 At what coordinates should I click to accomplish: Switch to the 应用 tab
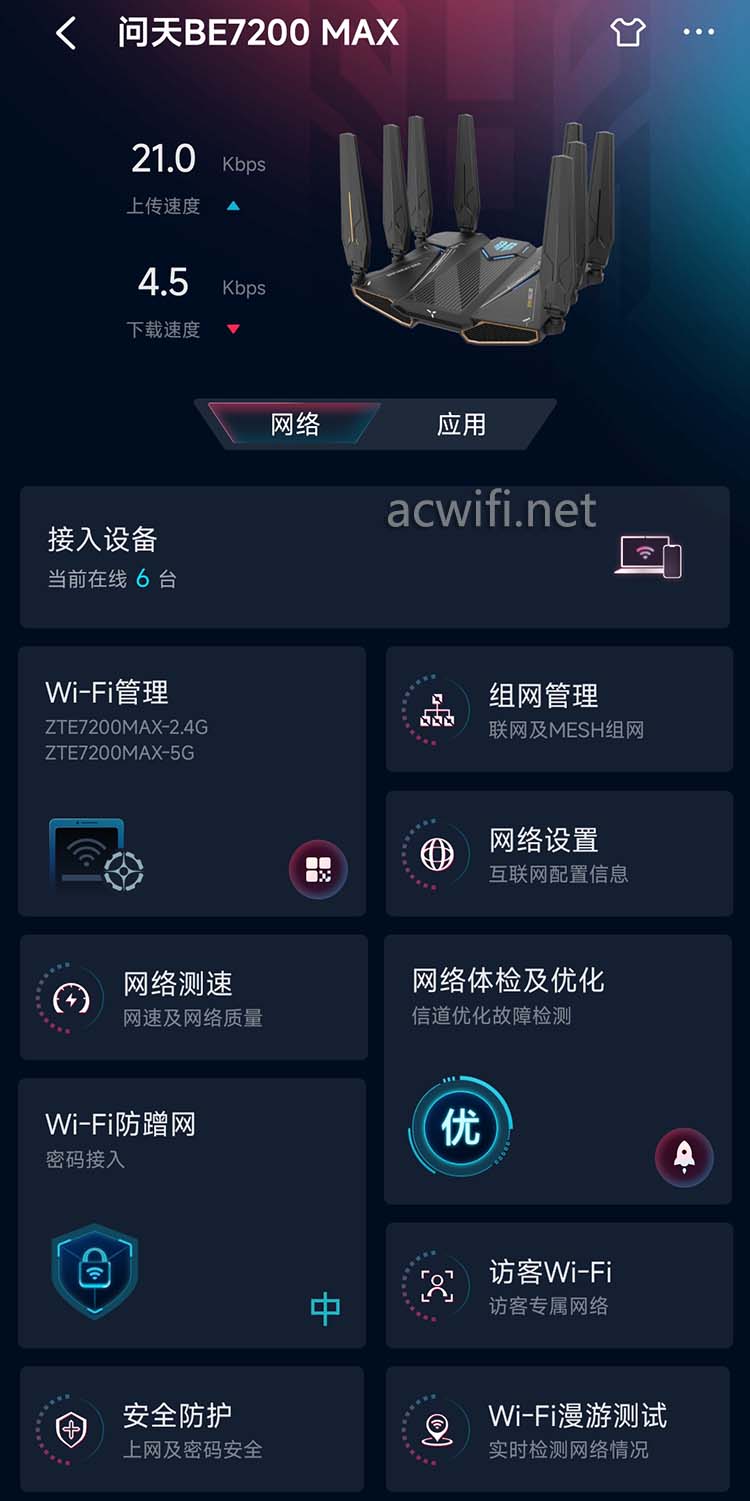point(461,424)
